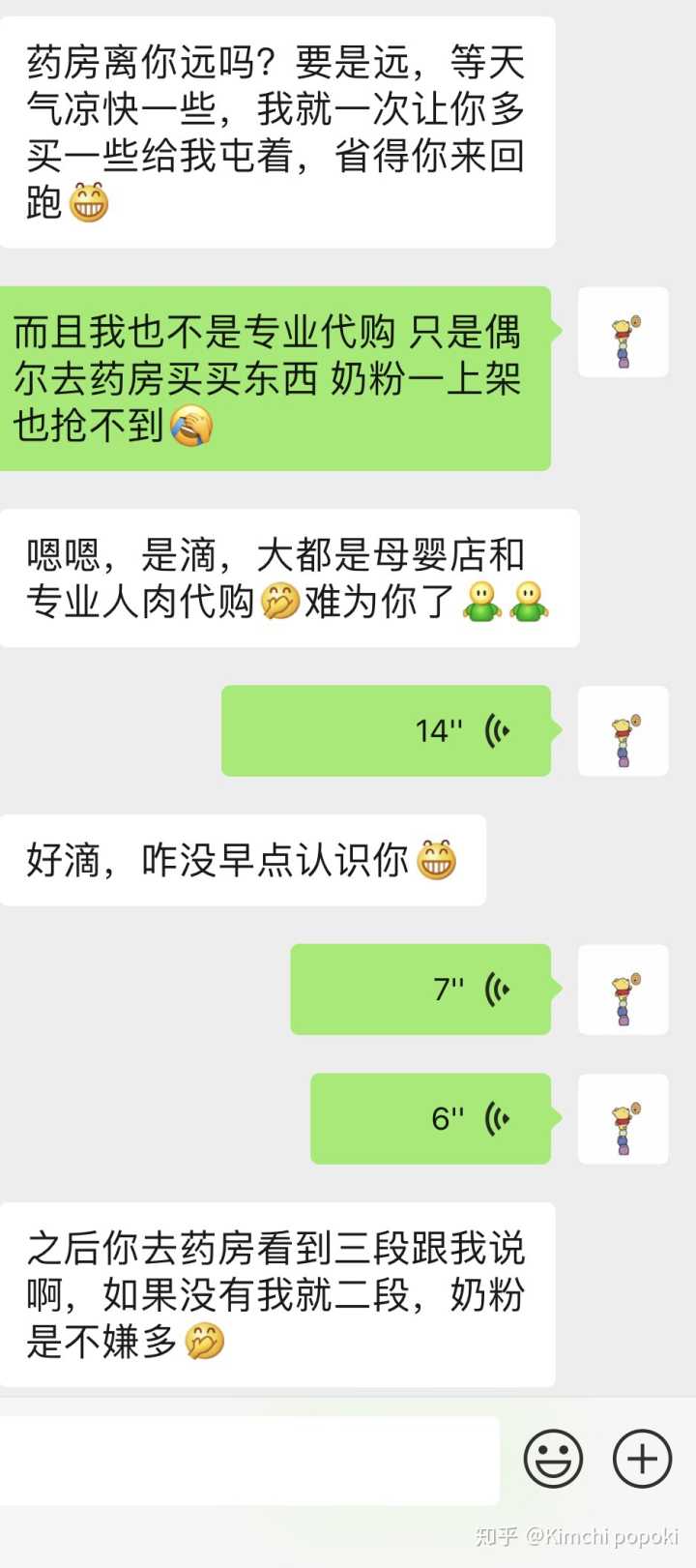Play the 14-second voice message
The width and height of the screenshot is (696, 1568).
coord(386,730)
